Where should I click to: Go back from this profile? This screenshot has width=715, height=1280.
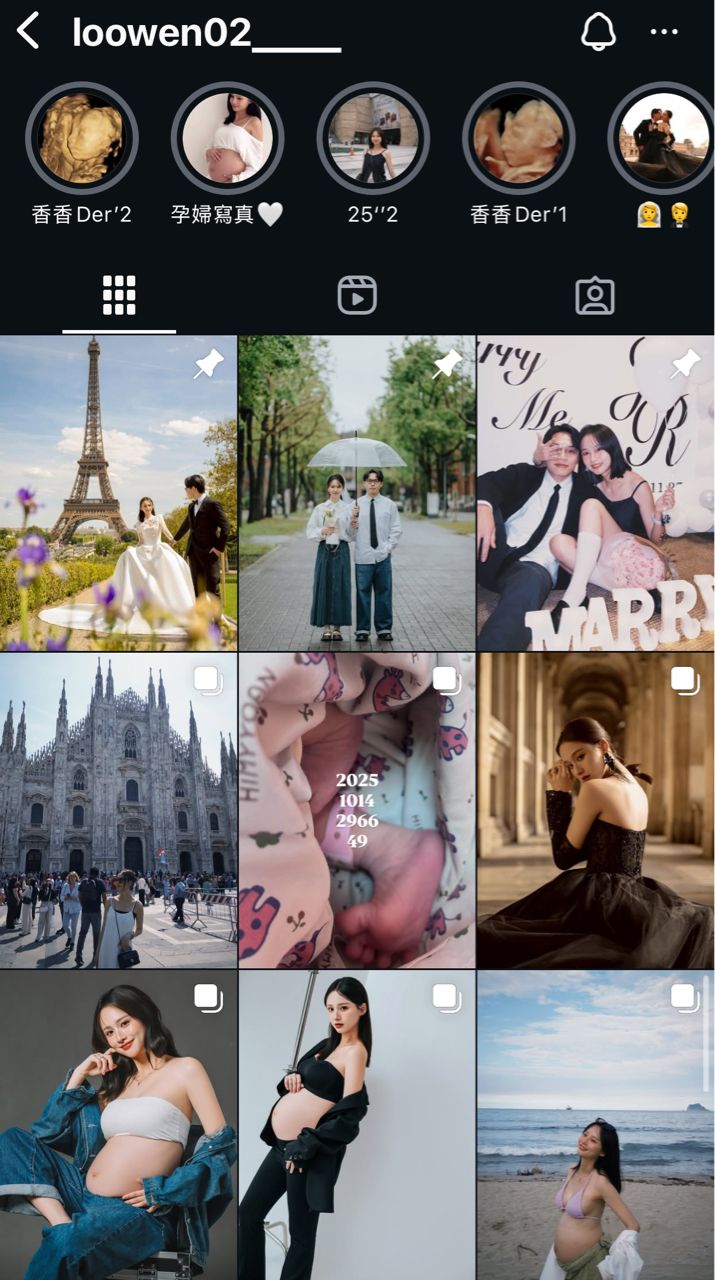pos(28,32)
